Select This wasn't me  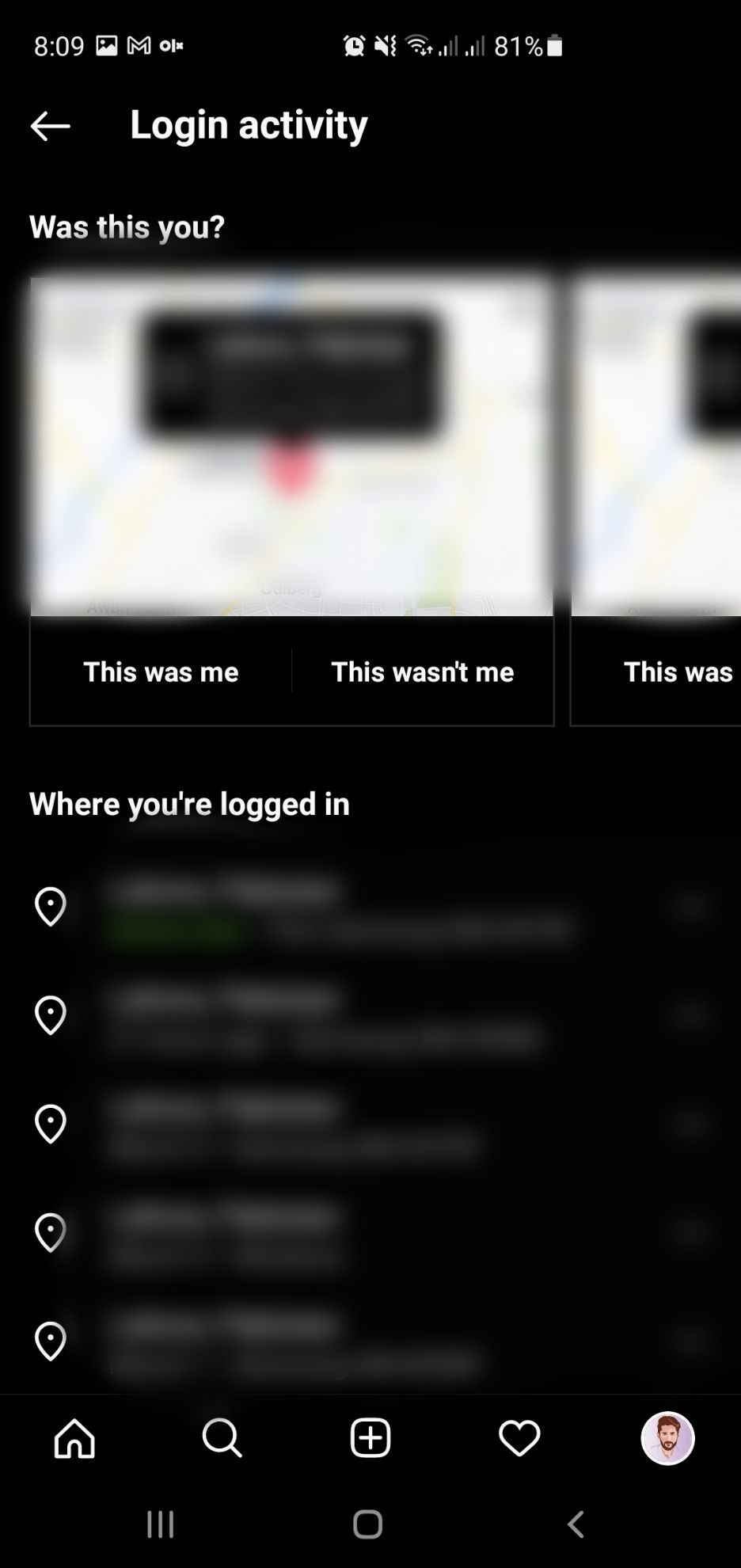click(x=422, y=672)
